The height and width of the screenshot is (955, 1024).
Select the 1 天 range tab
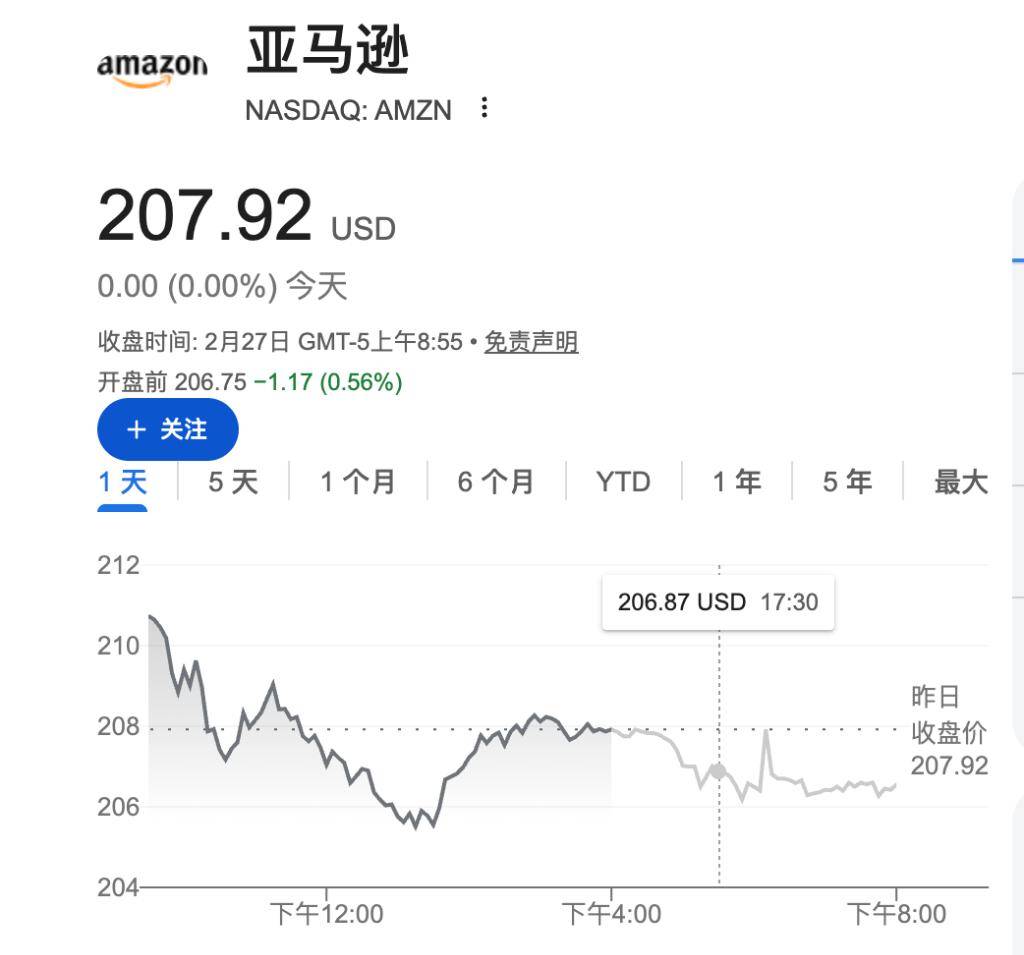(123, 482)
